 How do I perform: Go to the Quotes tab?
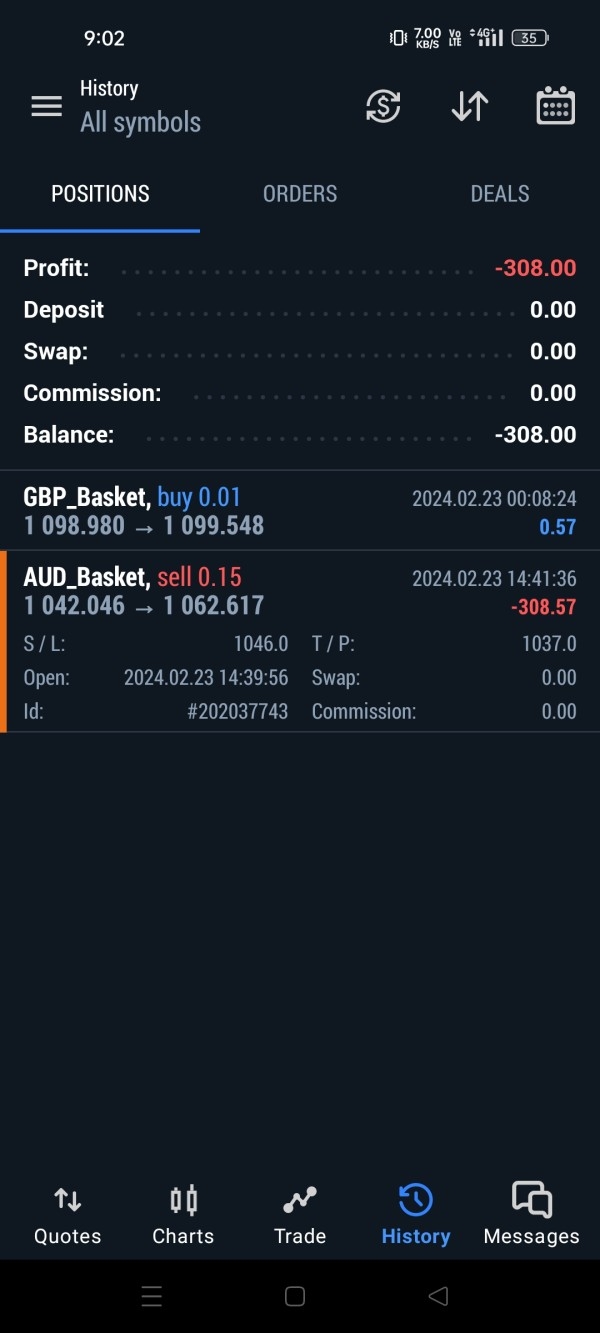67,1215
